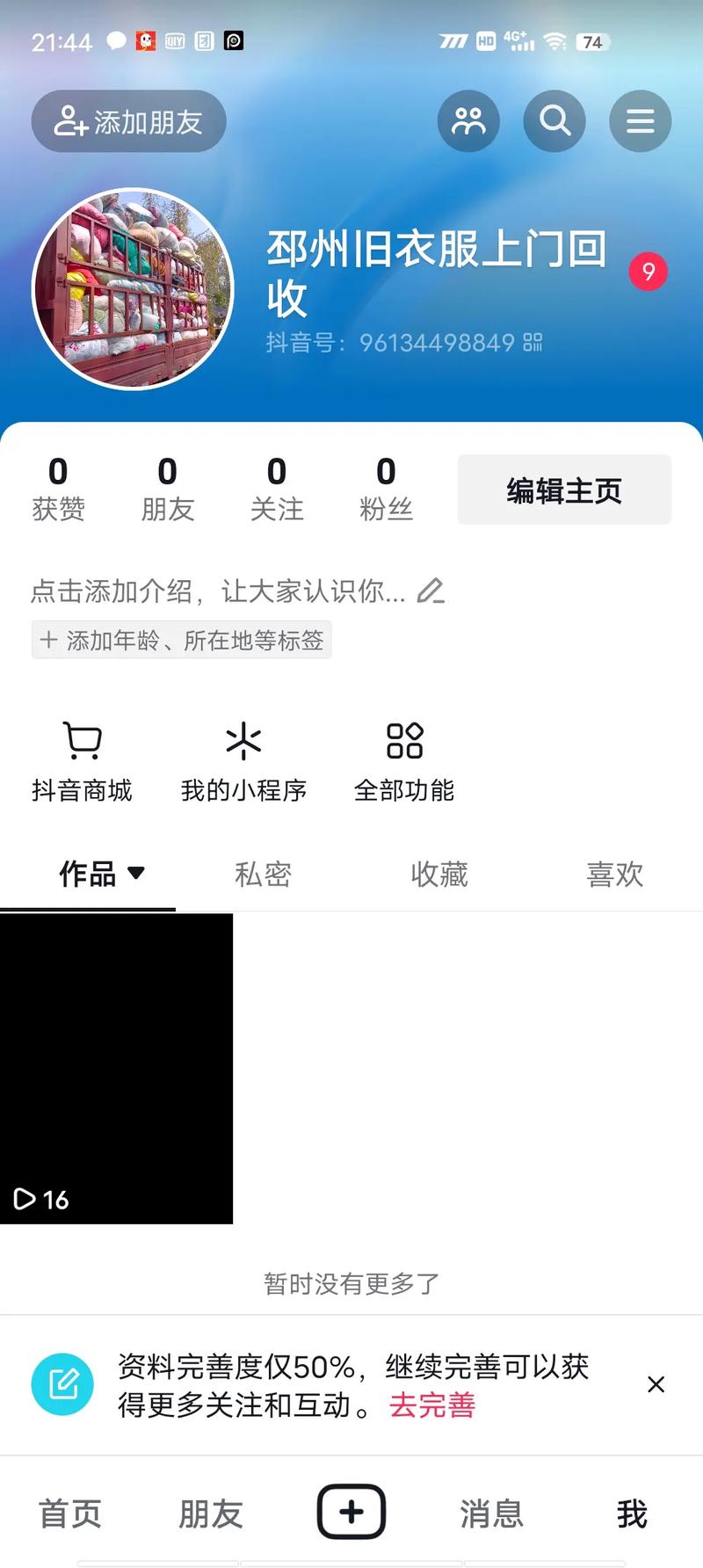Tap the QR code icon next to 抖音号
The image size is (703, 1568).
[x=536, y=344]
